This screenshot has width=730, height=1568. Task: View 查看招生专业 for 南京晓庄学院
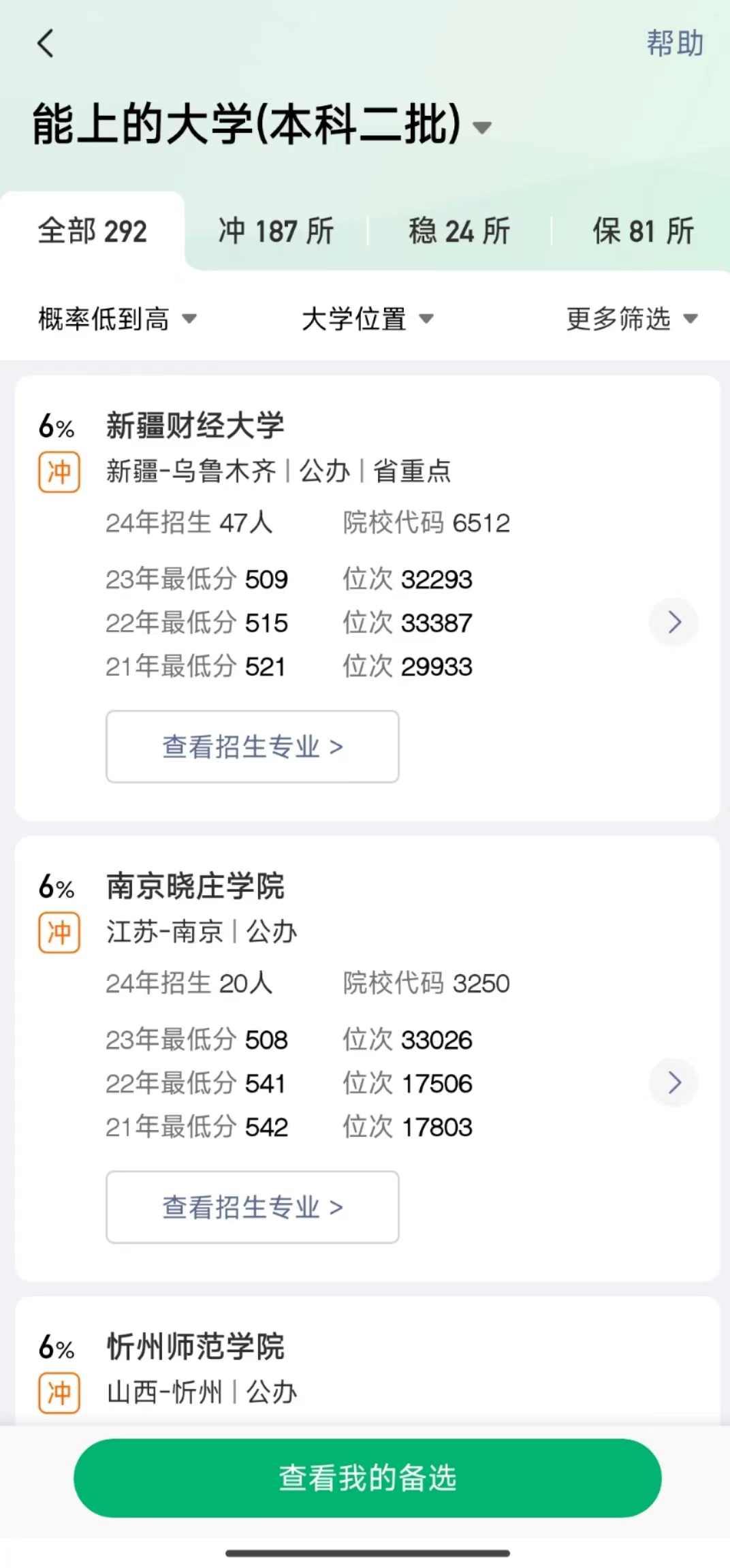click(x=253, y=1207)
